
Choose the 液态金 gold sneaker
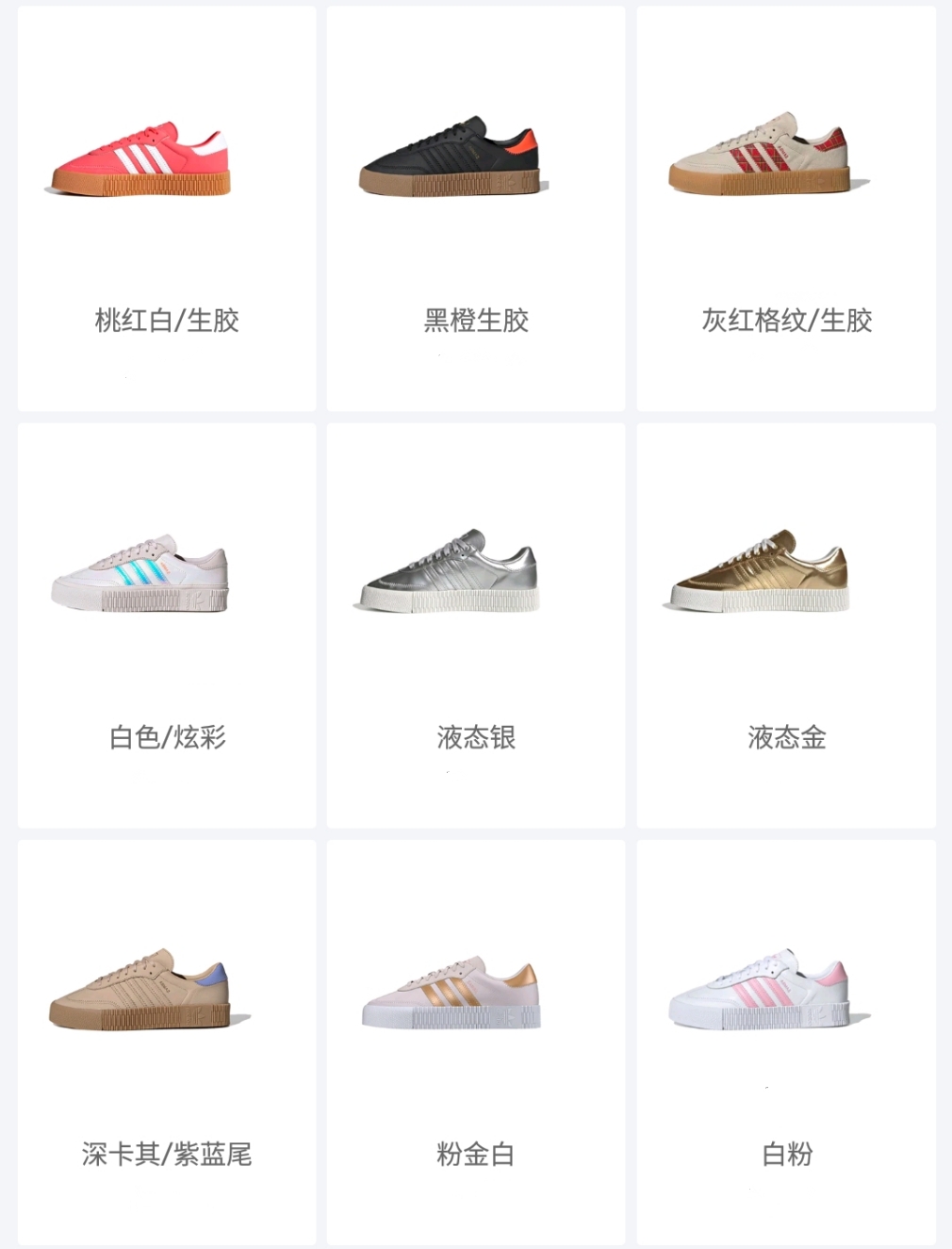tap(786, 626)
